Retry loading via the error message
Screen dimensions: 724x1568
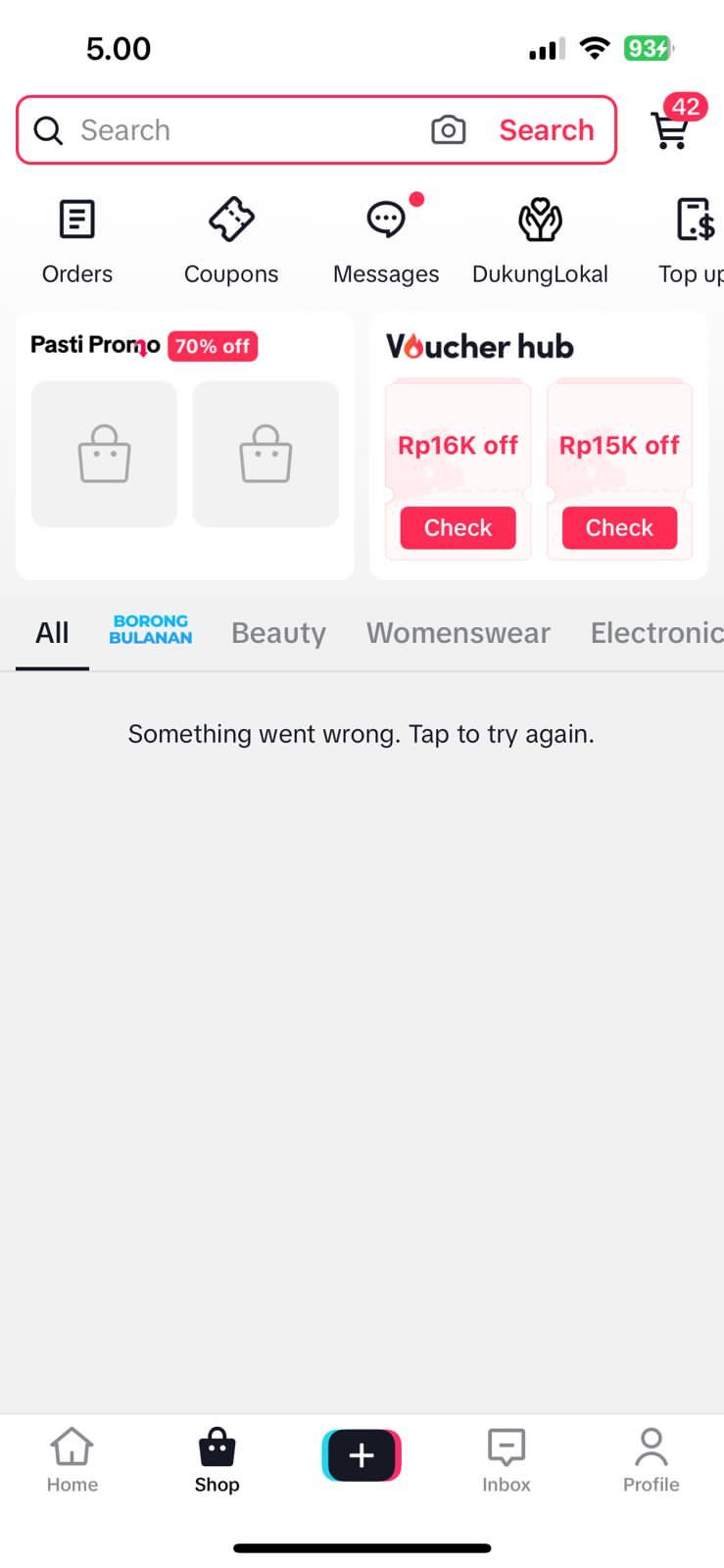coord(362,734)
